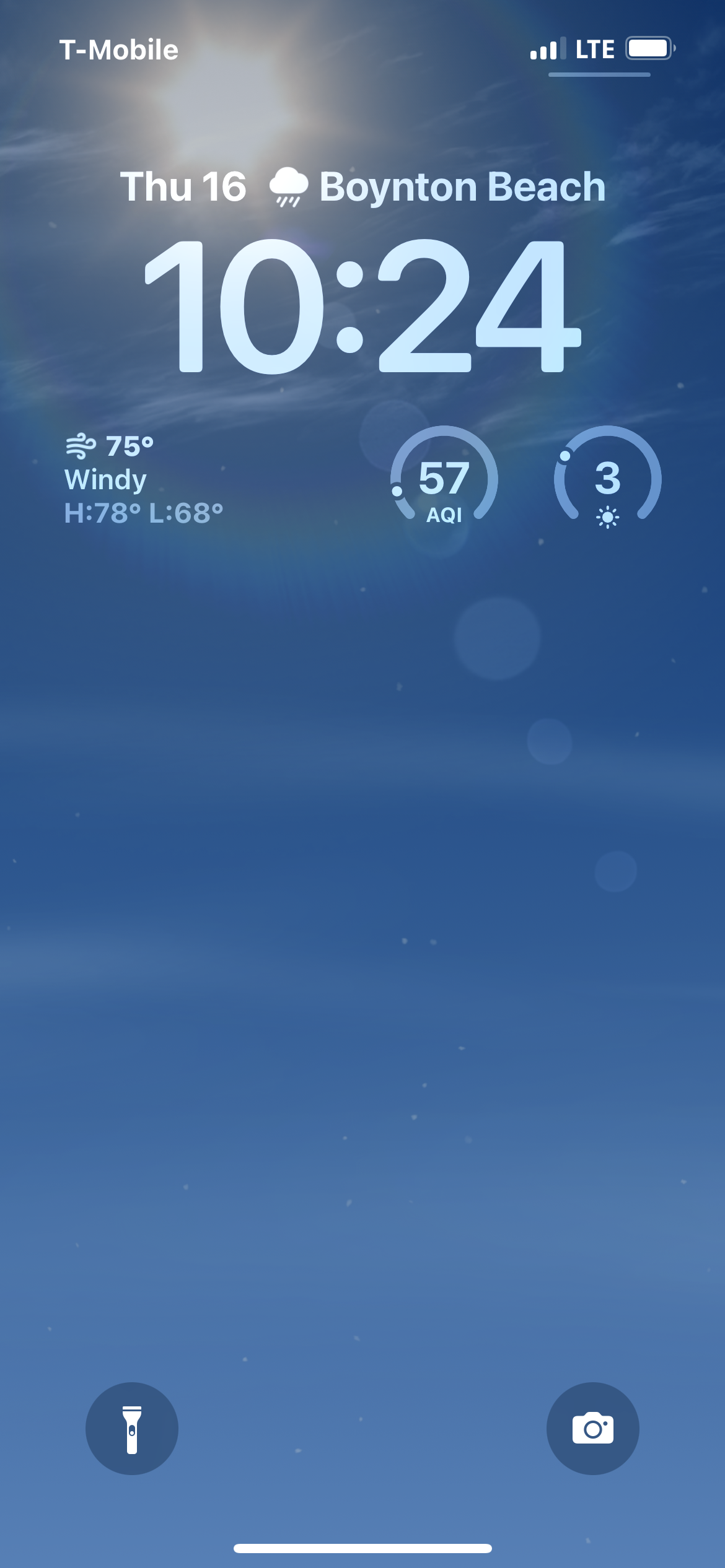Open the 57 AQI air quality widget
The width and height of the screenshot is (725, 1568).
(x=444, y=479)
